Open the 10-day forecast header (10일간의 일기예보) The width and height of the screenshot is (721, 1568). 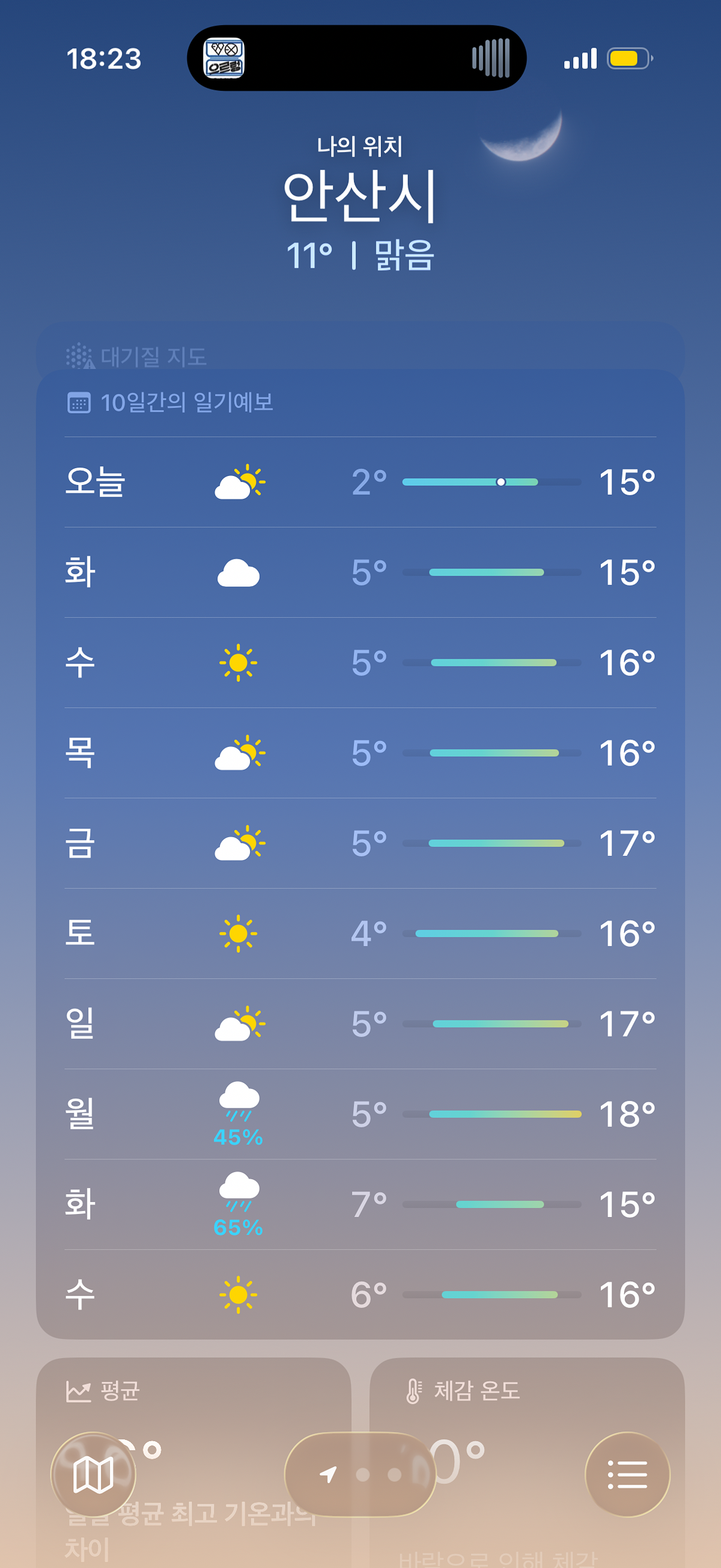tap(187, 402)
